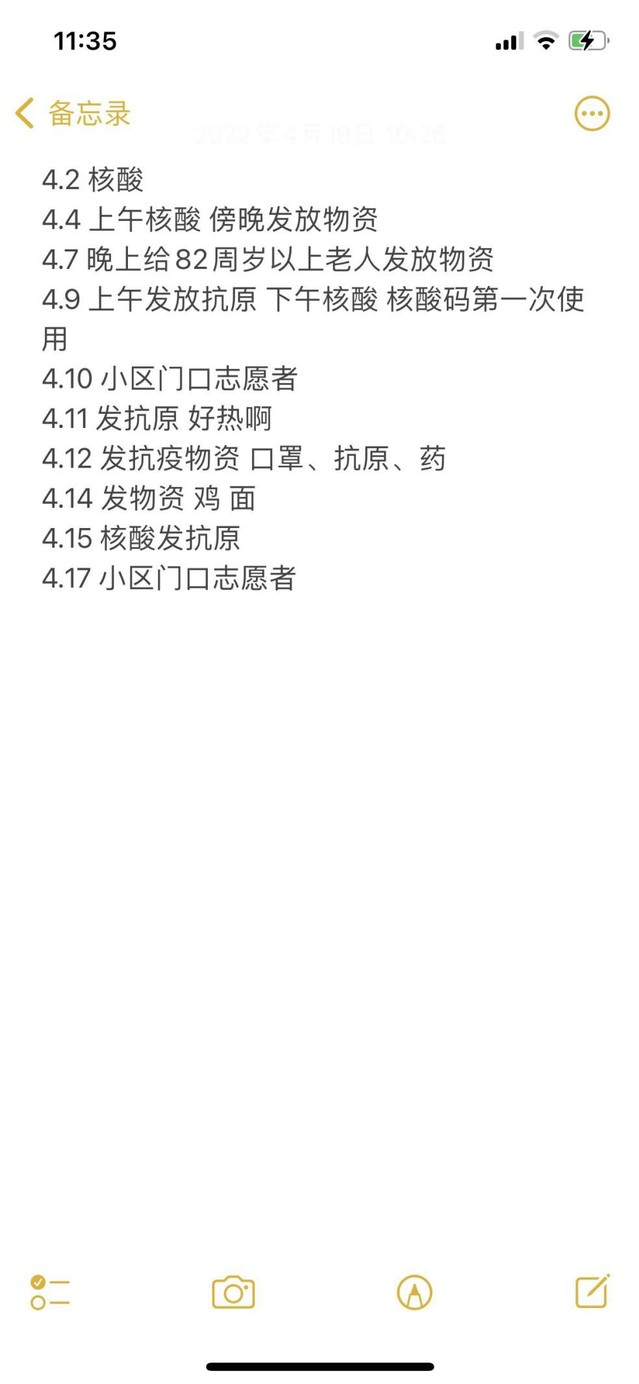
Task: Open the markup pen tool
Action: coord(414,1292)
